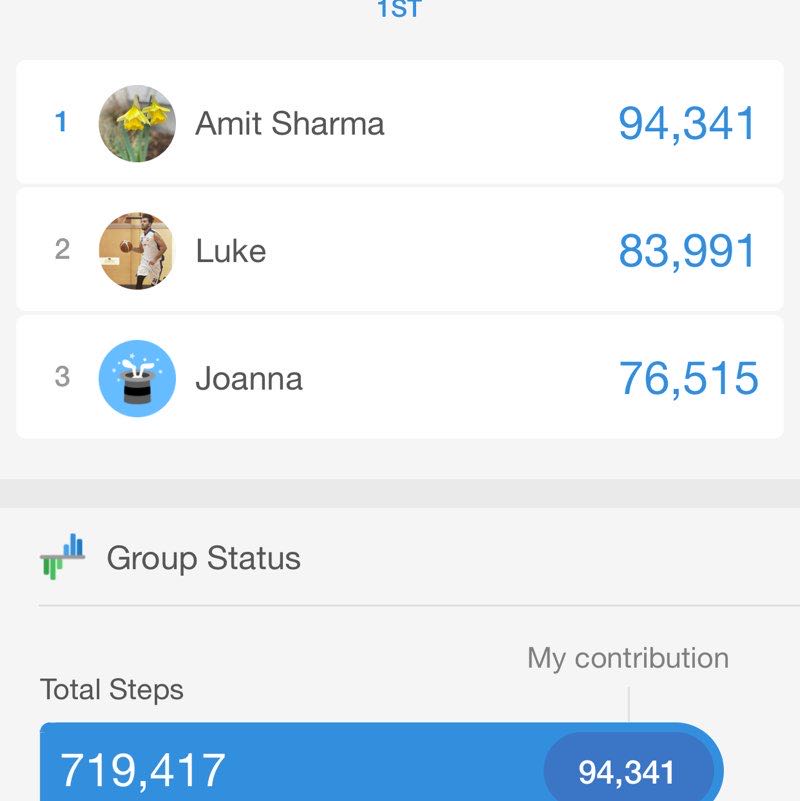Click the rank 3 indicator beside Joanna
Screen dimensions: 800x801
[x=62, y=378]
